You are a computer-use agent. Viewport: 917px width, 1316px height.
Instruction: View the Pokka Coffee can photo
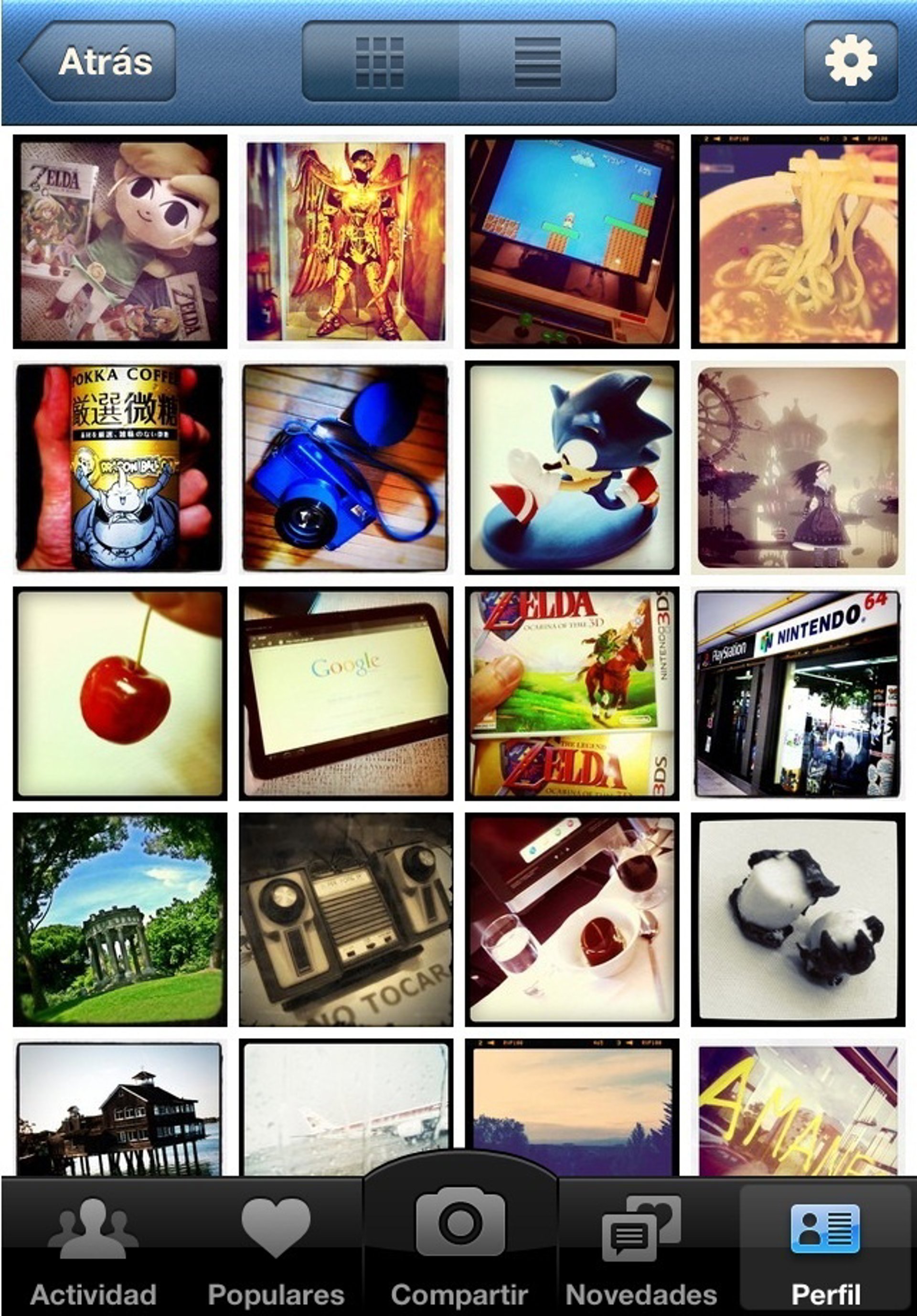tap(120, 467)
